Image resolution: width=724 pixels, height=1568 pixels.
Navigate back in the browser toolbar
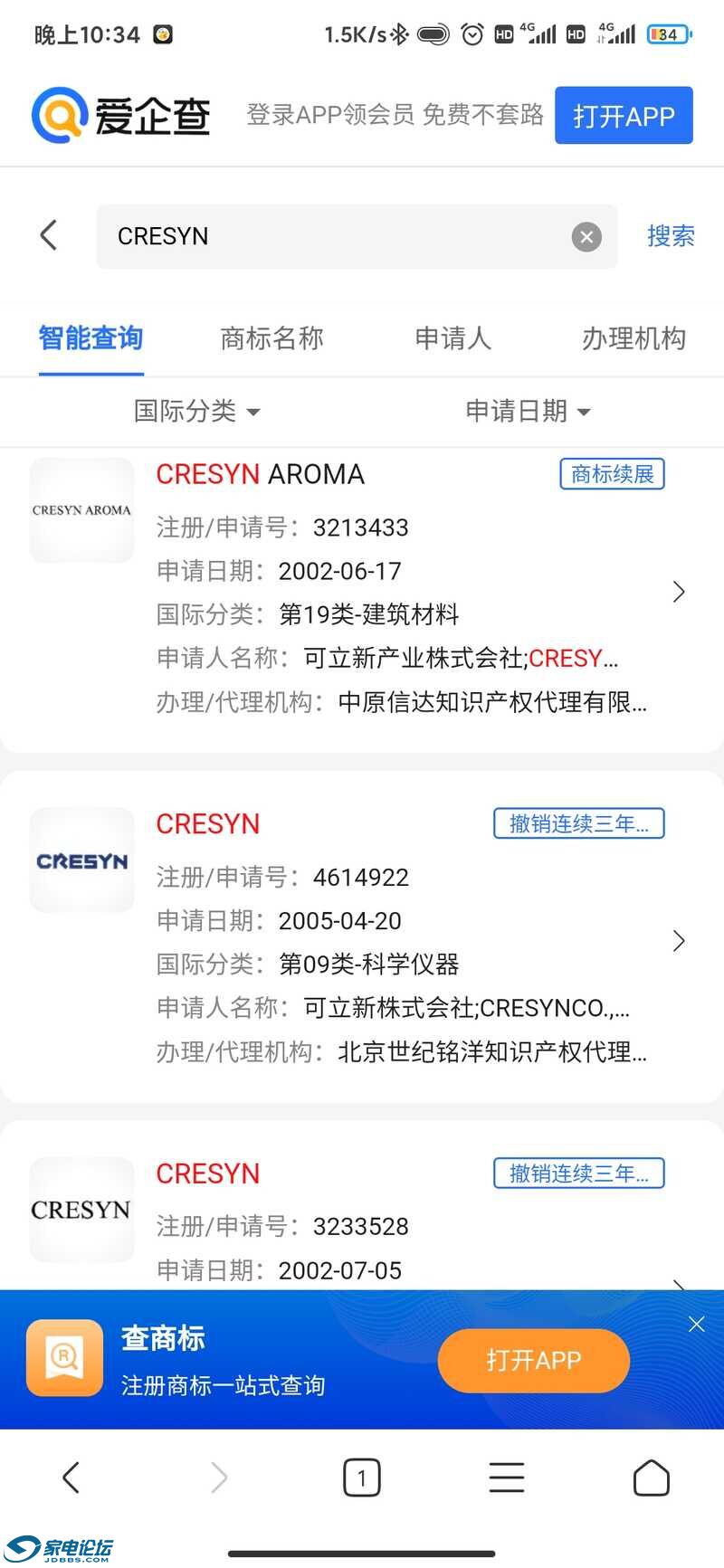71,1478
